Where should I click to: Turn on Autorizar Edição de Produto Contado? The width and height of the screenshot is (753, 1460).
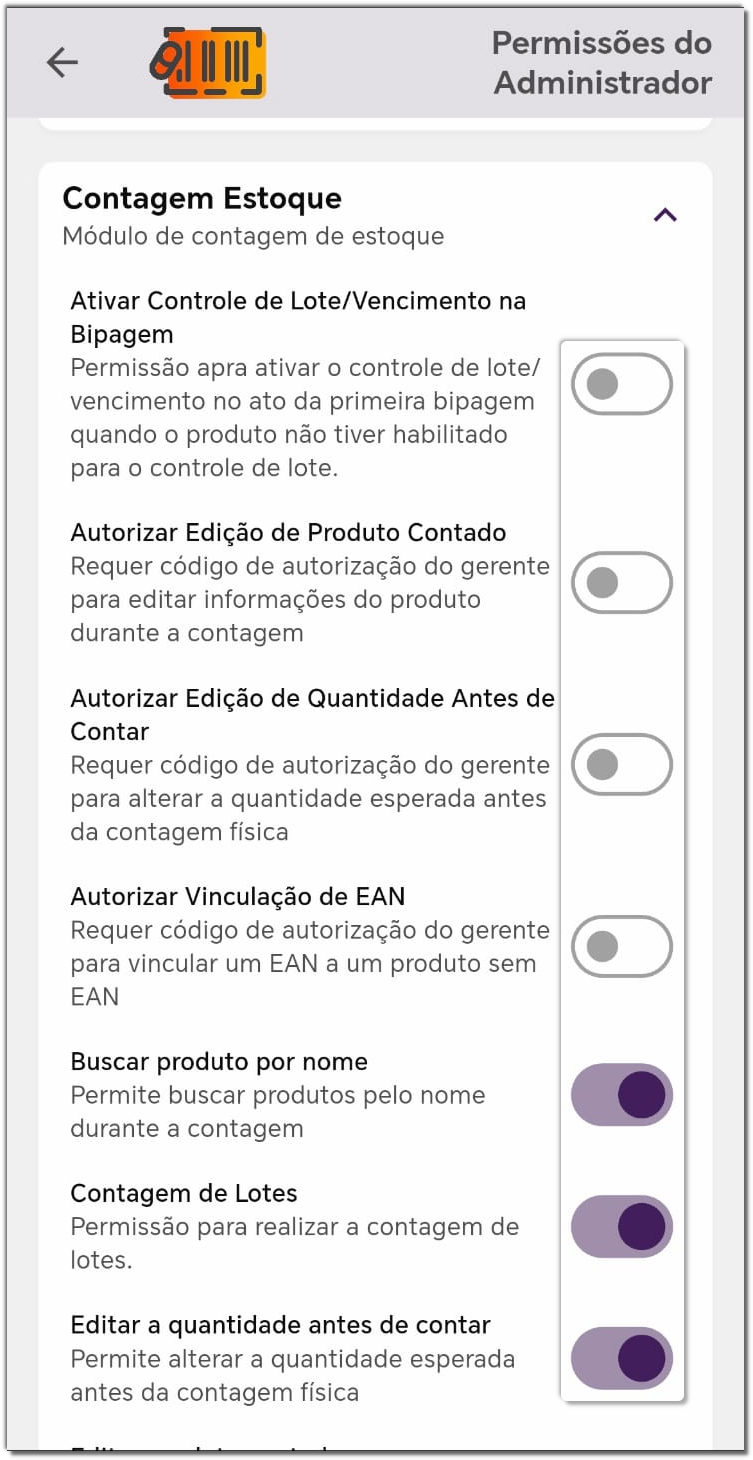(621, 582)
